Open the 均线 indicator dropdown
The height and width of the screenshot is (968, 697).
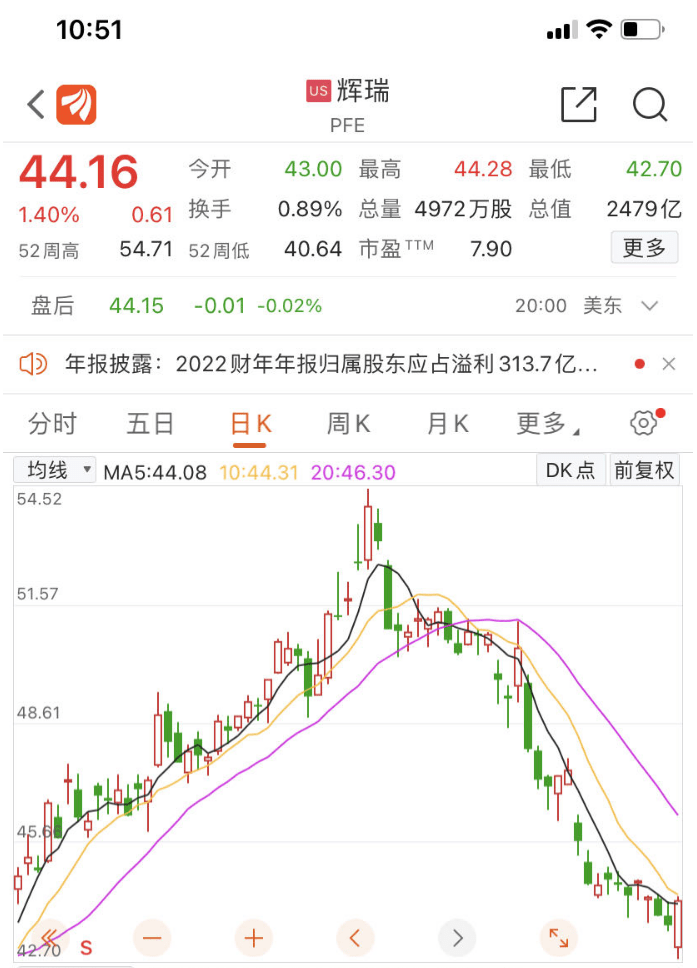tap(55, 470)
